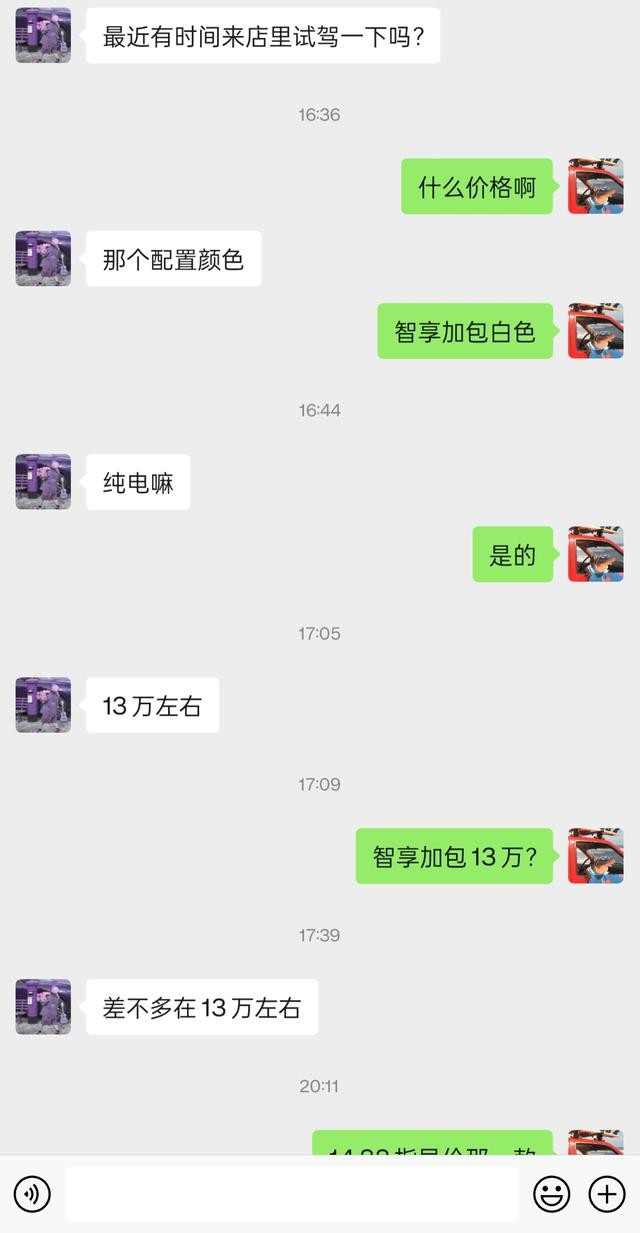Open the emoji sticker panel

(x=551, y=1193)
